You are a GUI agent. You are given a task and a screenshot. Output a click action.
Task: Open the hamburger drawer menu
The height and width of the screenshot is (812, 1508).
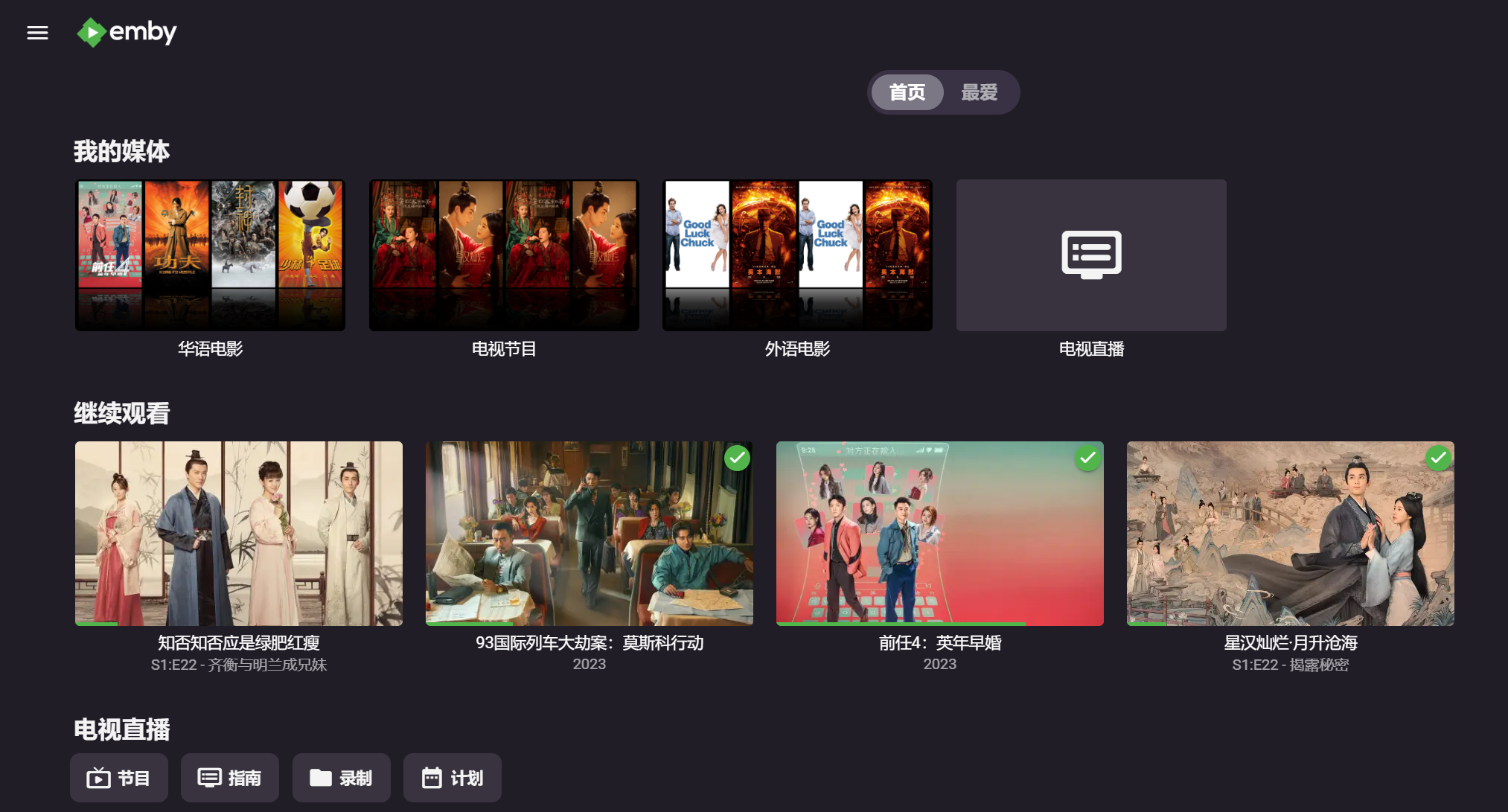(x=37, y=33)
